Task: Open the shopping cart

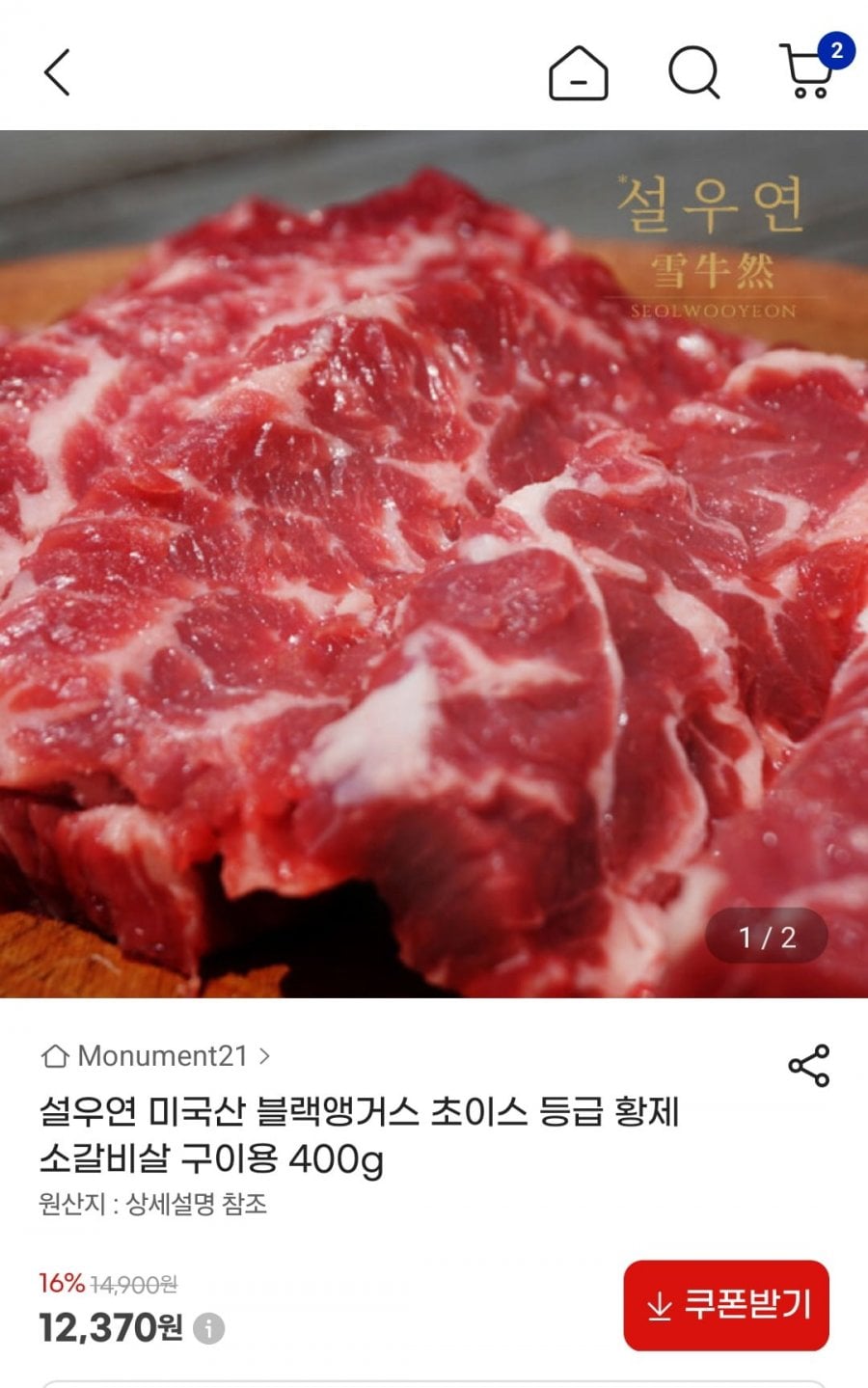Action: click(x=808, y=72)
